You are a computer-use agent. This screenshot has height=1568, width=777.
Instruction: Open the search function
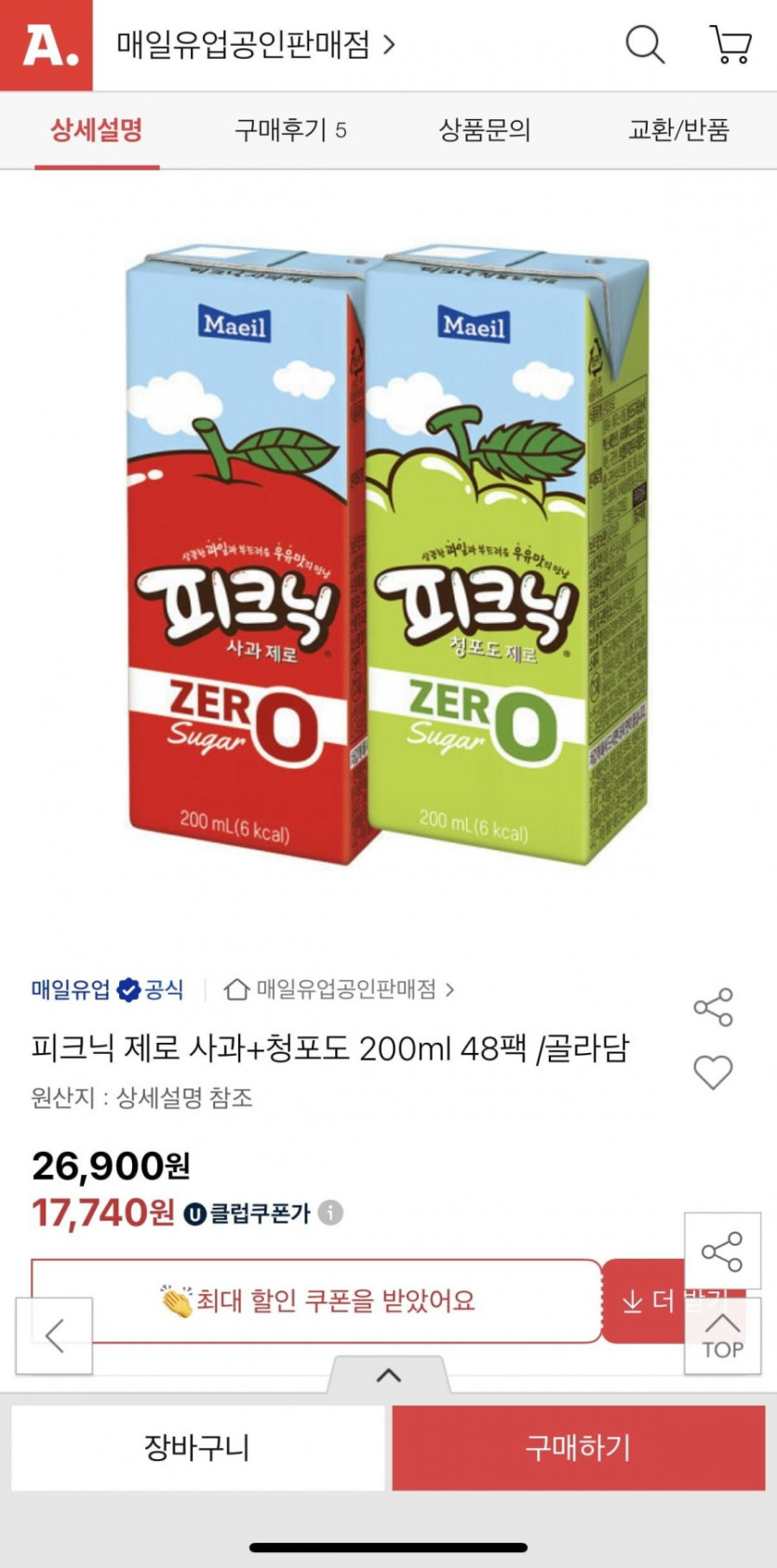(x=644, y=44)
